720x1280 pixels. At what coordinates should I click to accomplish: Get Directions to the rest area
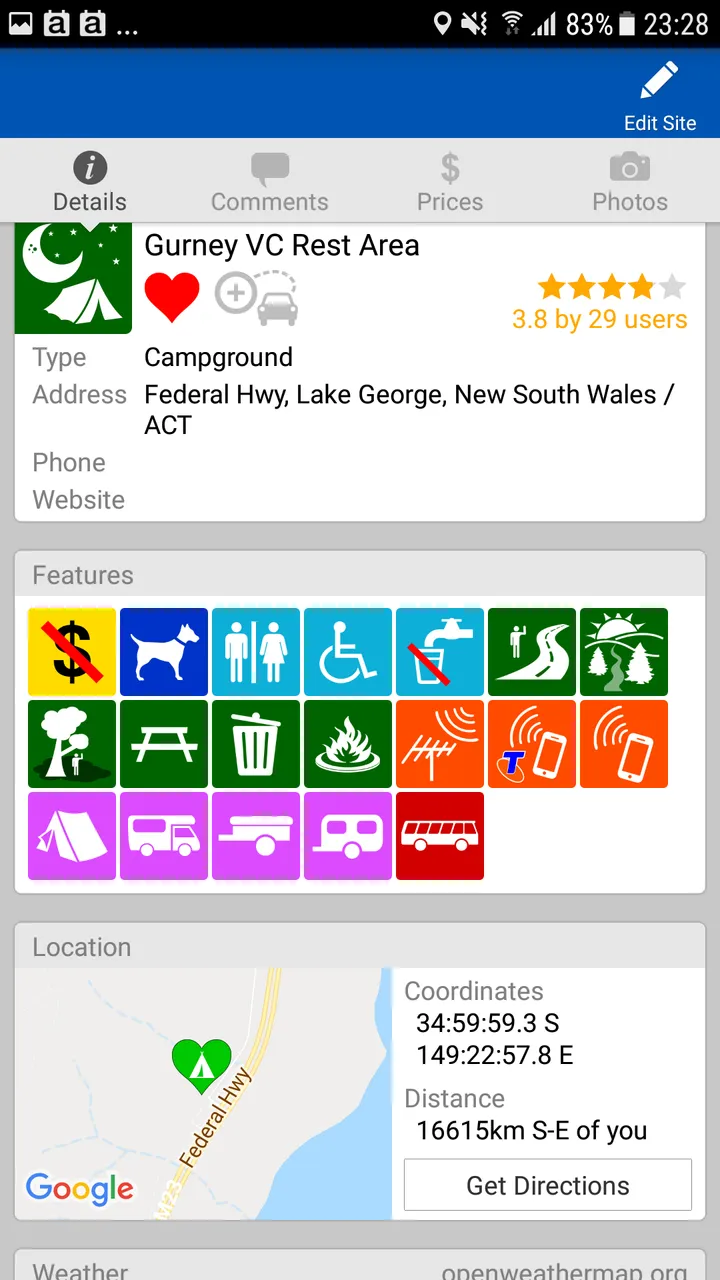(x=548, y=1185)
